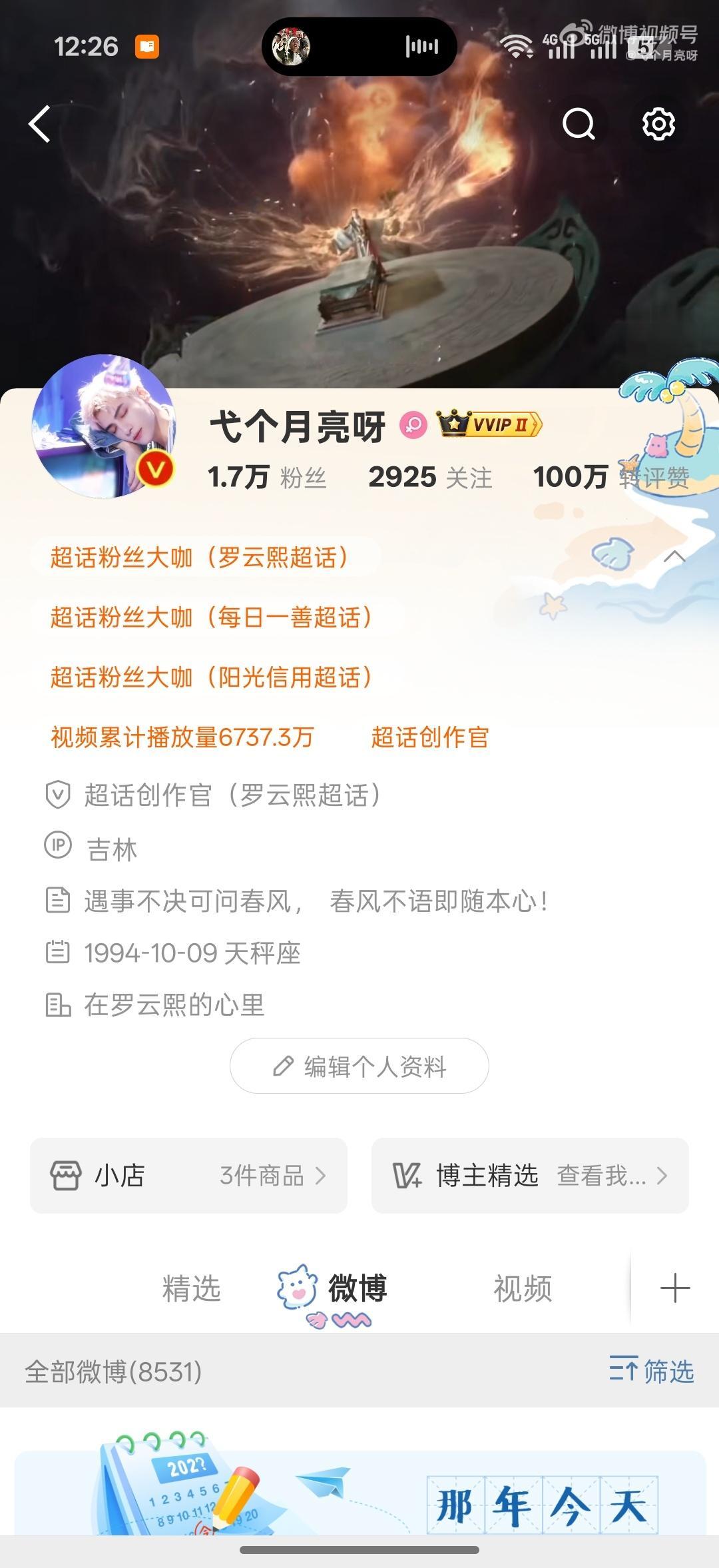719x1568 pixels.
Task: Open the VVIP II membership badge
Action: click(x=489, y=425)
